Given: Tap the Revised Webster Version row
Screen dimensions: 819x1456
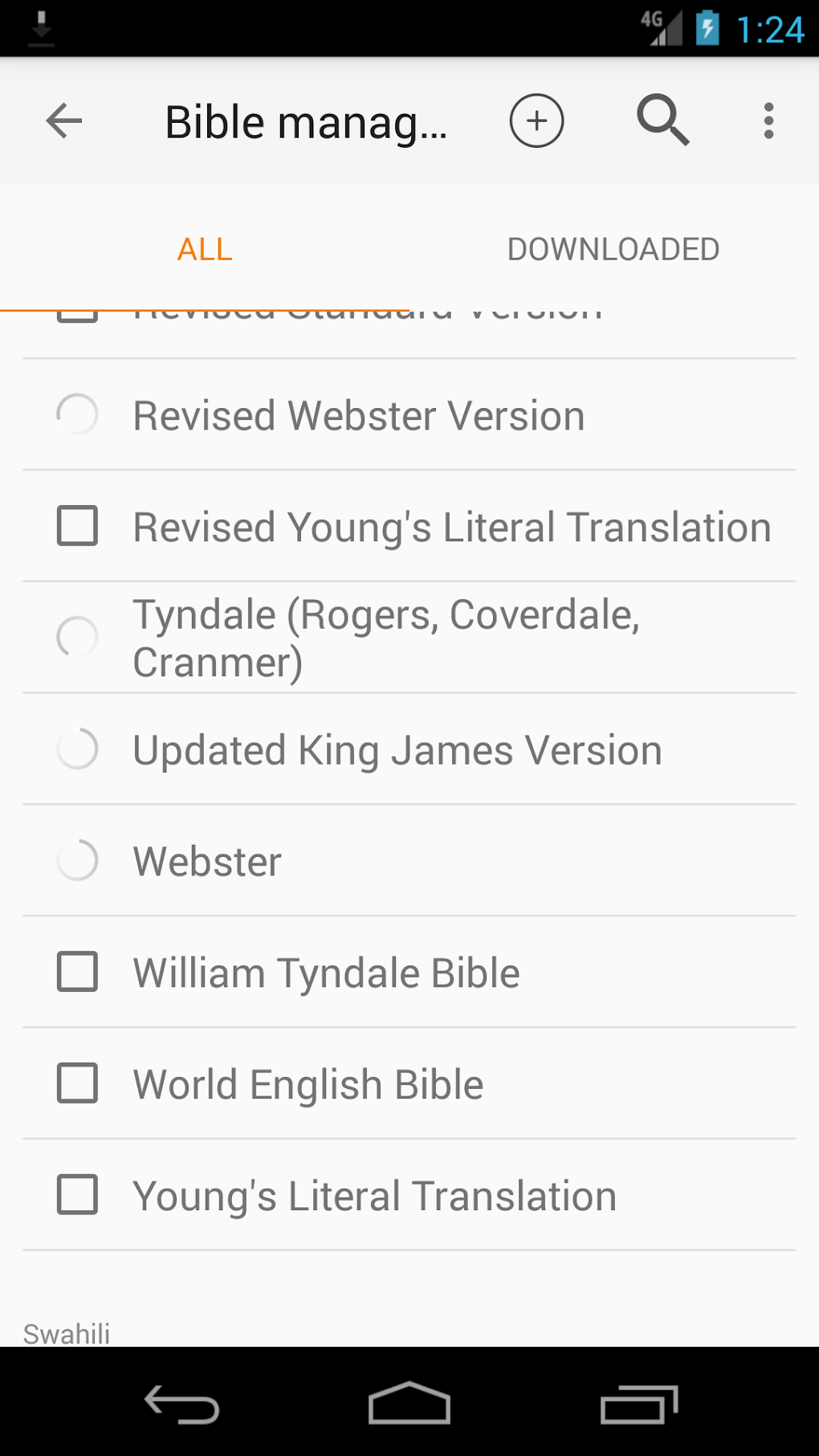Looking at the screenshot, I should click(409, 415).
